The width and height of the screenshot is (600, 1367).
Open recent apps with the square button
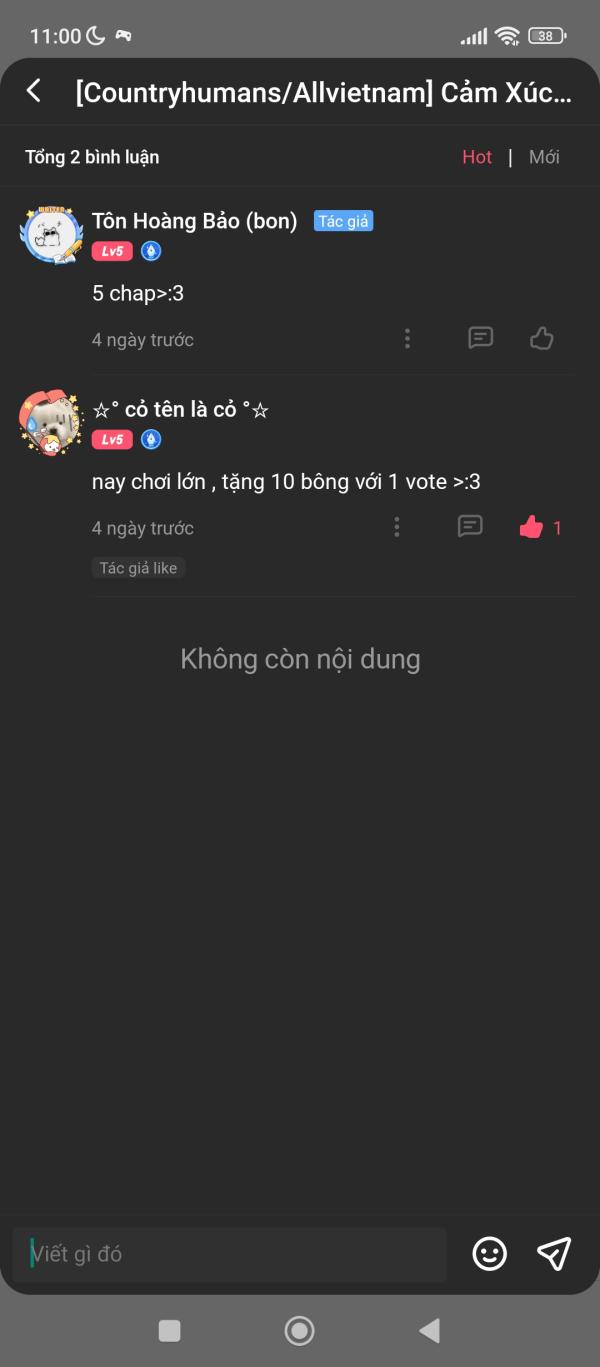[x=170, y=1330]
